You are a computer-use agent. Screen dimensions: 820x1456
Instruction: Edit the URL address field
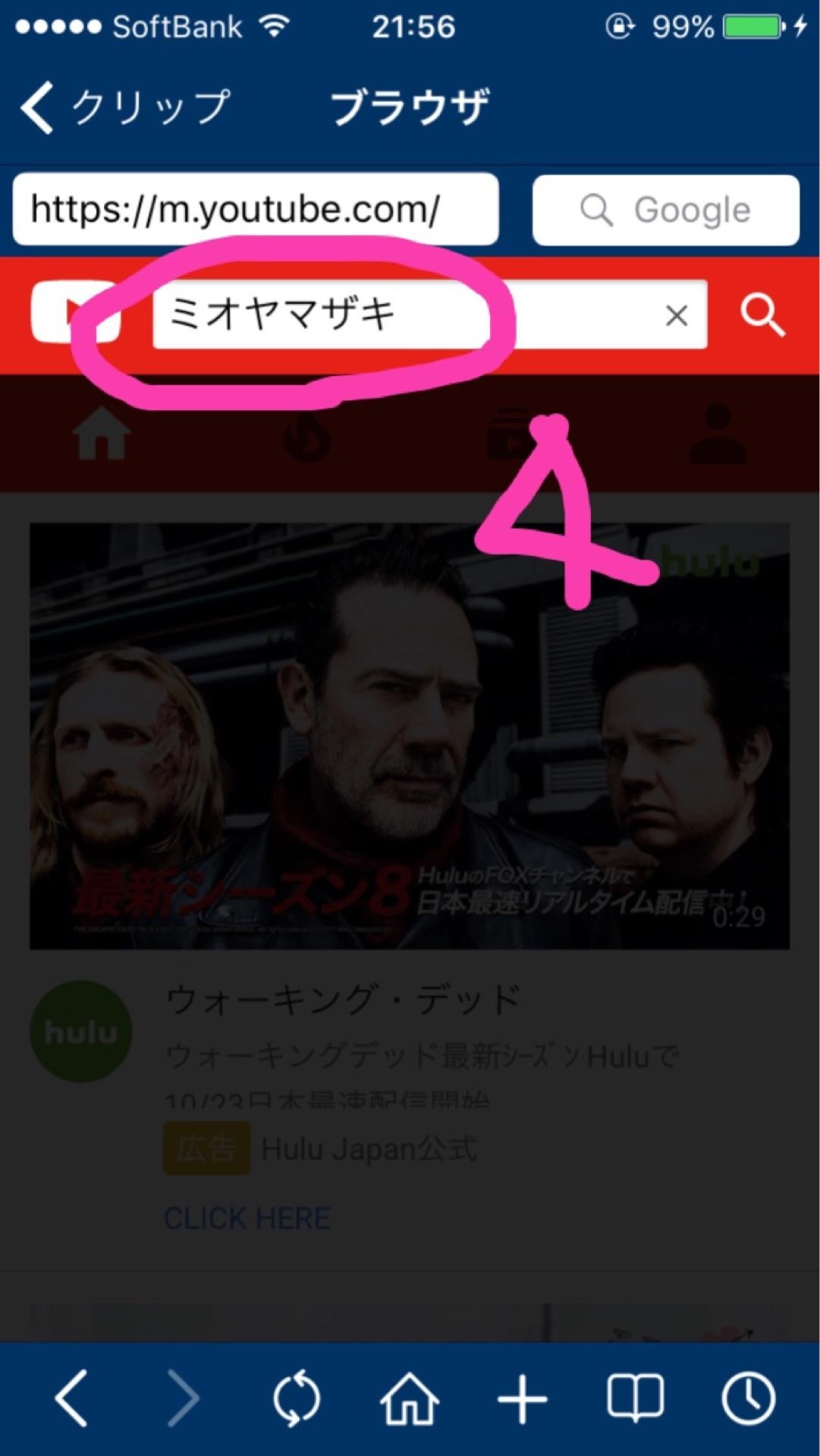coord(255,209)
